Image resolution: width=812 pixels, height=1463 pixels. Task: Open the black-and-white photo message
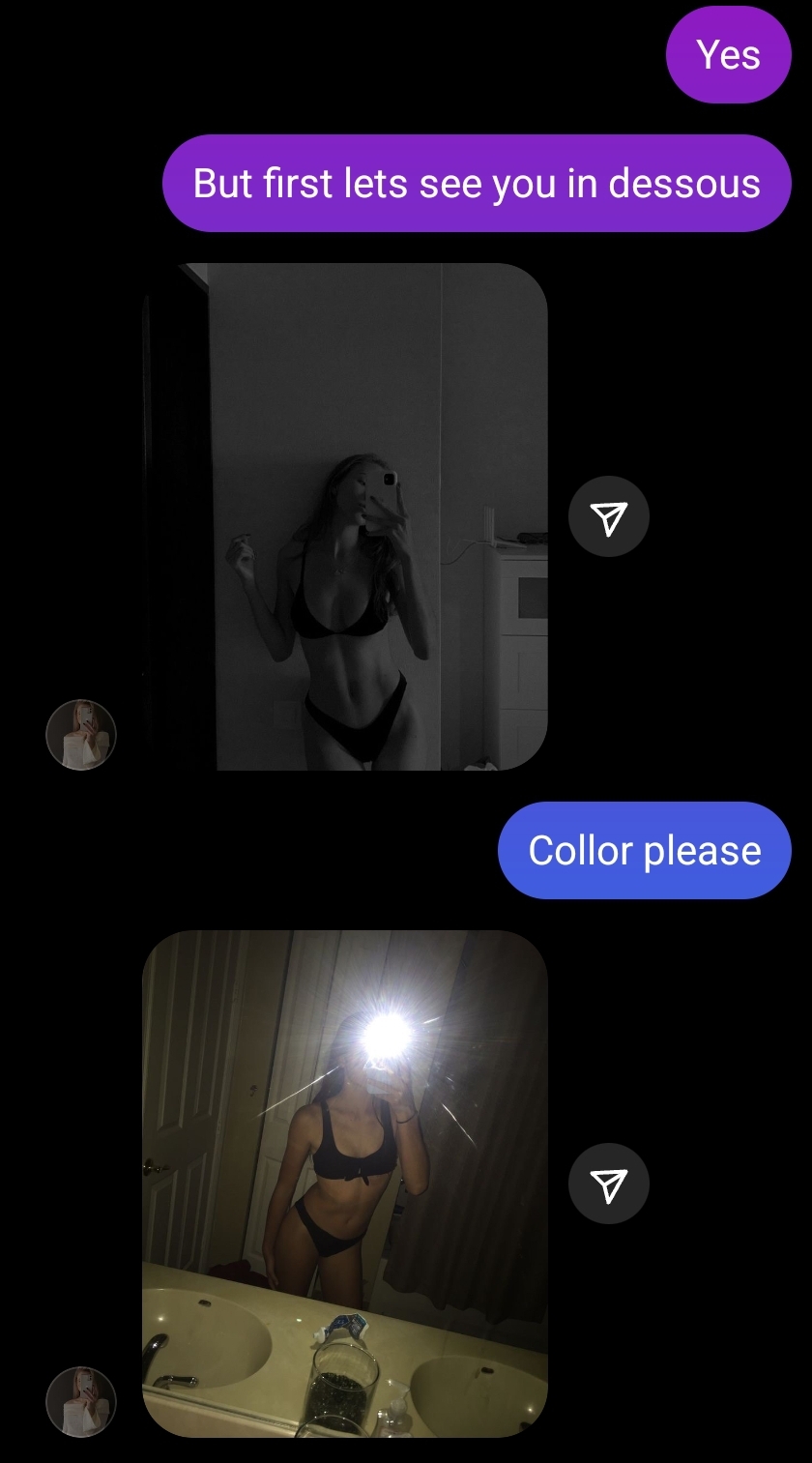click(345, 516)
